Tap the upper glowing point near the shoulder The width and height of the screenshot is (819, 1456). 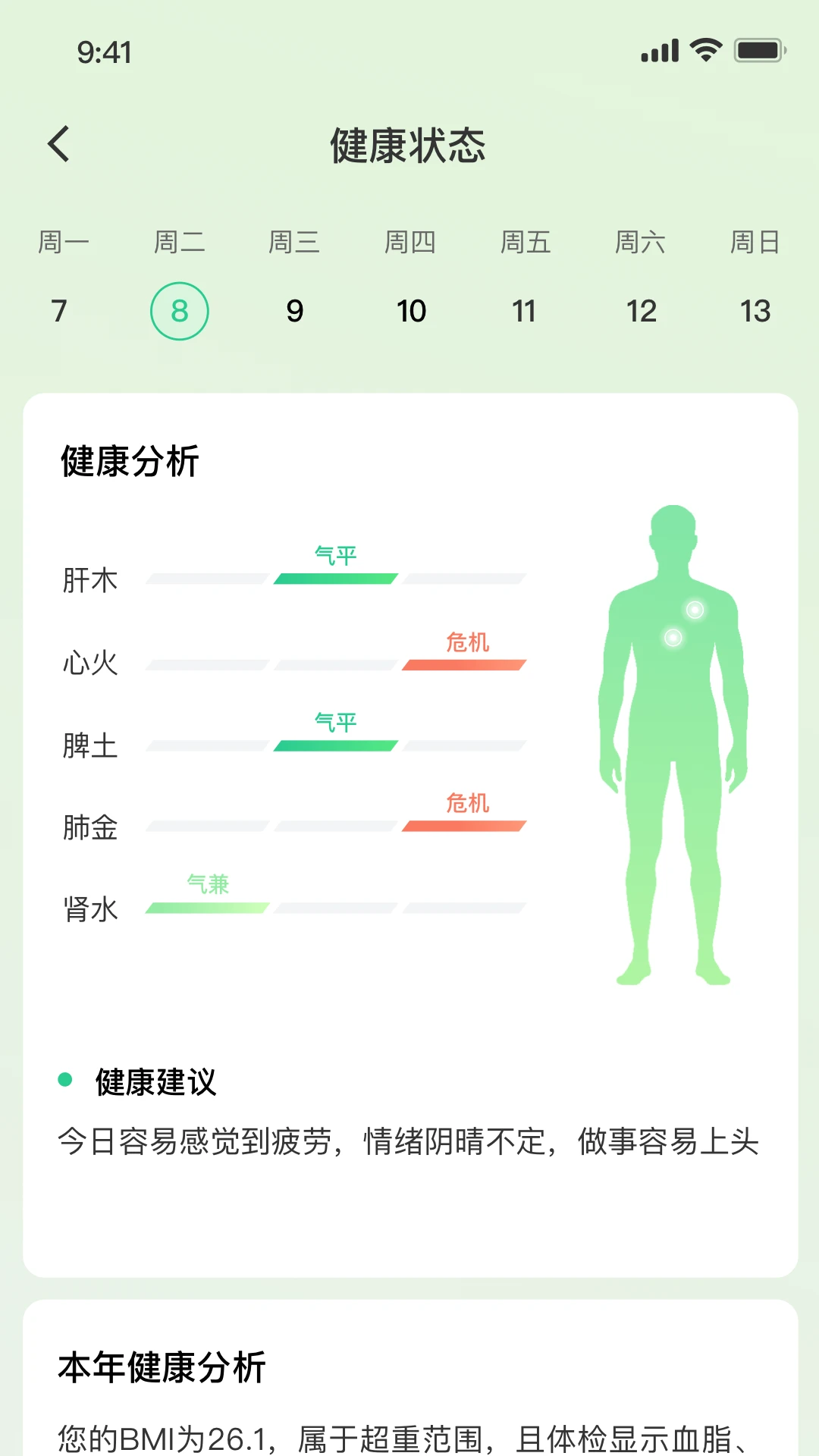click(x=693, y=609)
